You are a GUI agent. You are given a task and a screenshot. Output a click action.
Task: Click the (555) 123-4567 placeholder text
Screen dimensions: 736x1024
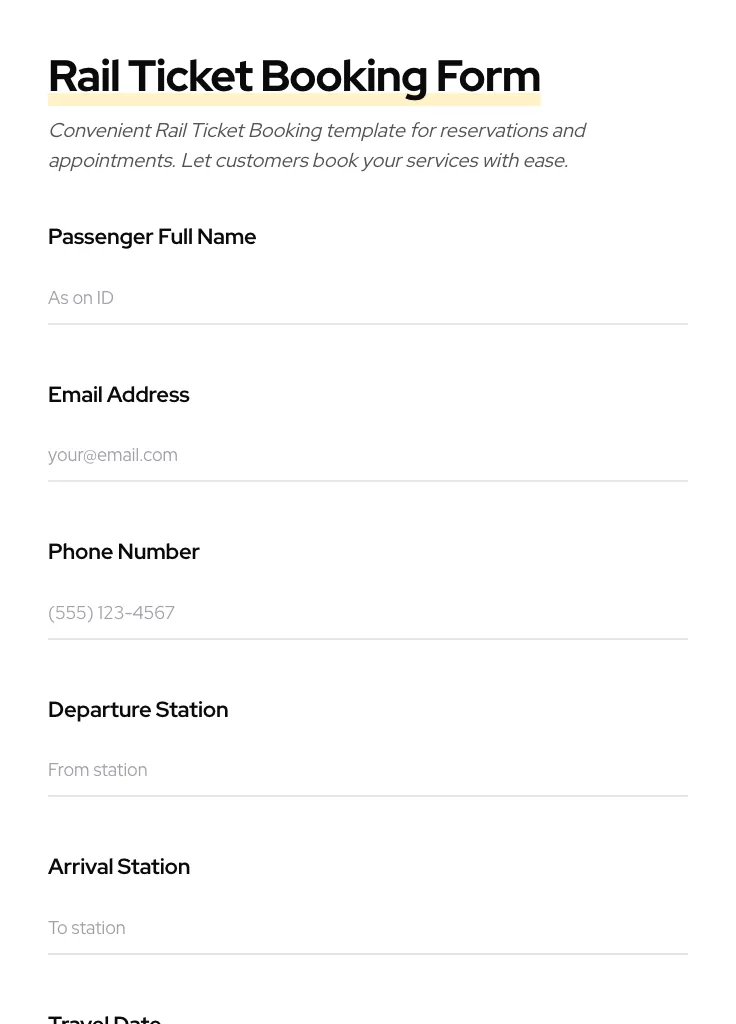pyautogui.click(x=111, y=613)
